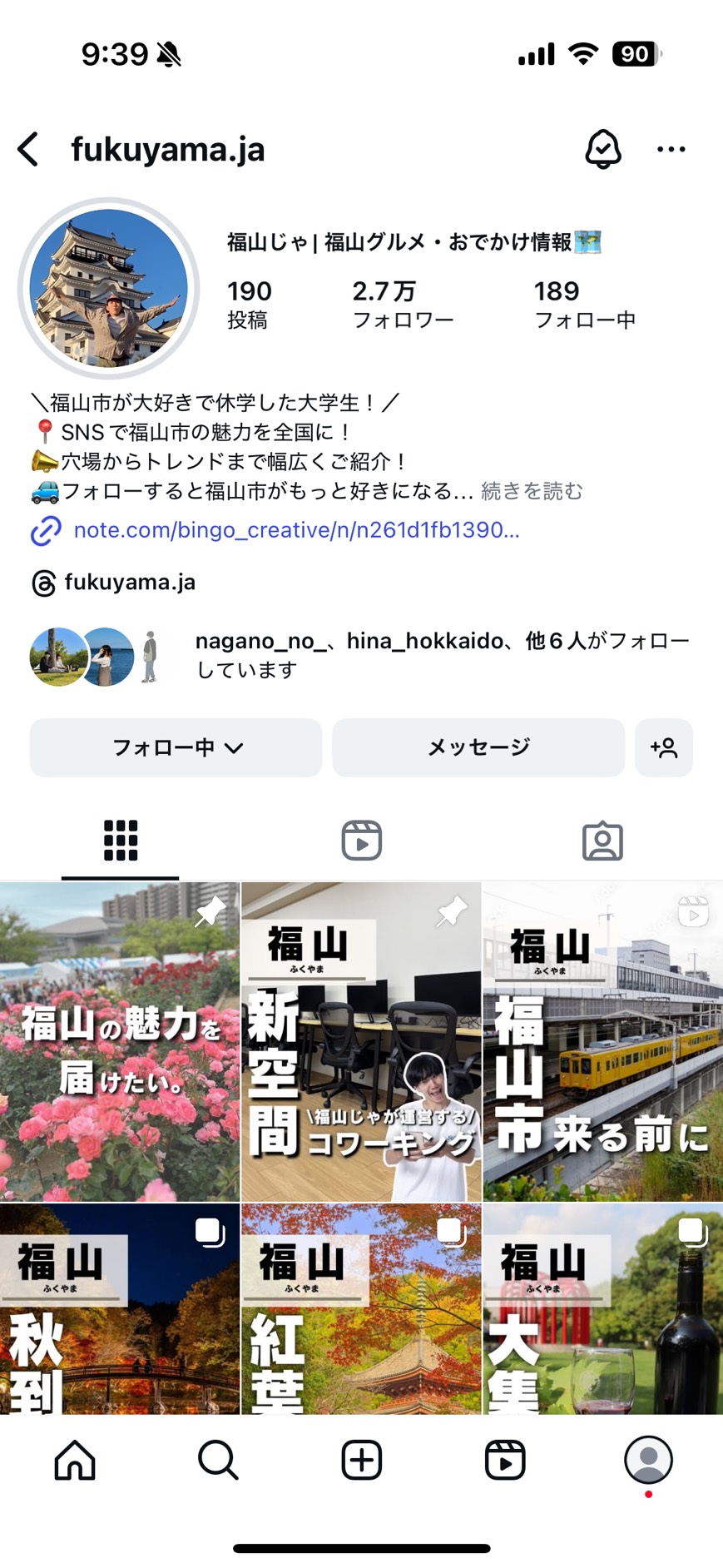Send a message via メッセージ button
This screenshot has height=1568, width=723.
(x=478, y=747)
